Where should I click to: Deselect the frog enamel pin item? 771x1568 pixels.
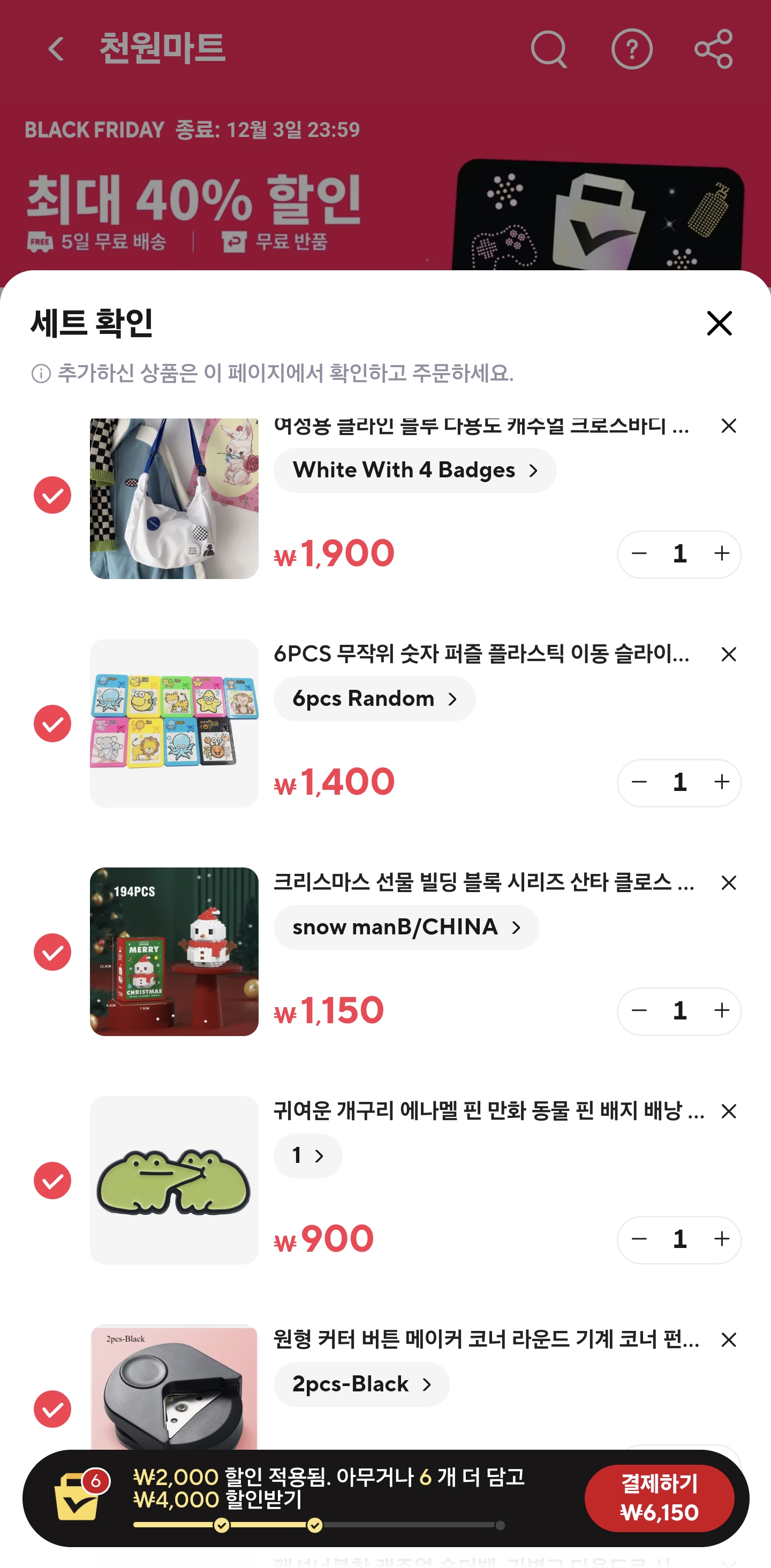[x=52, y=1180]
